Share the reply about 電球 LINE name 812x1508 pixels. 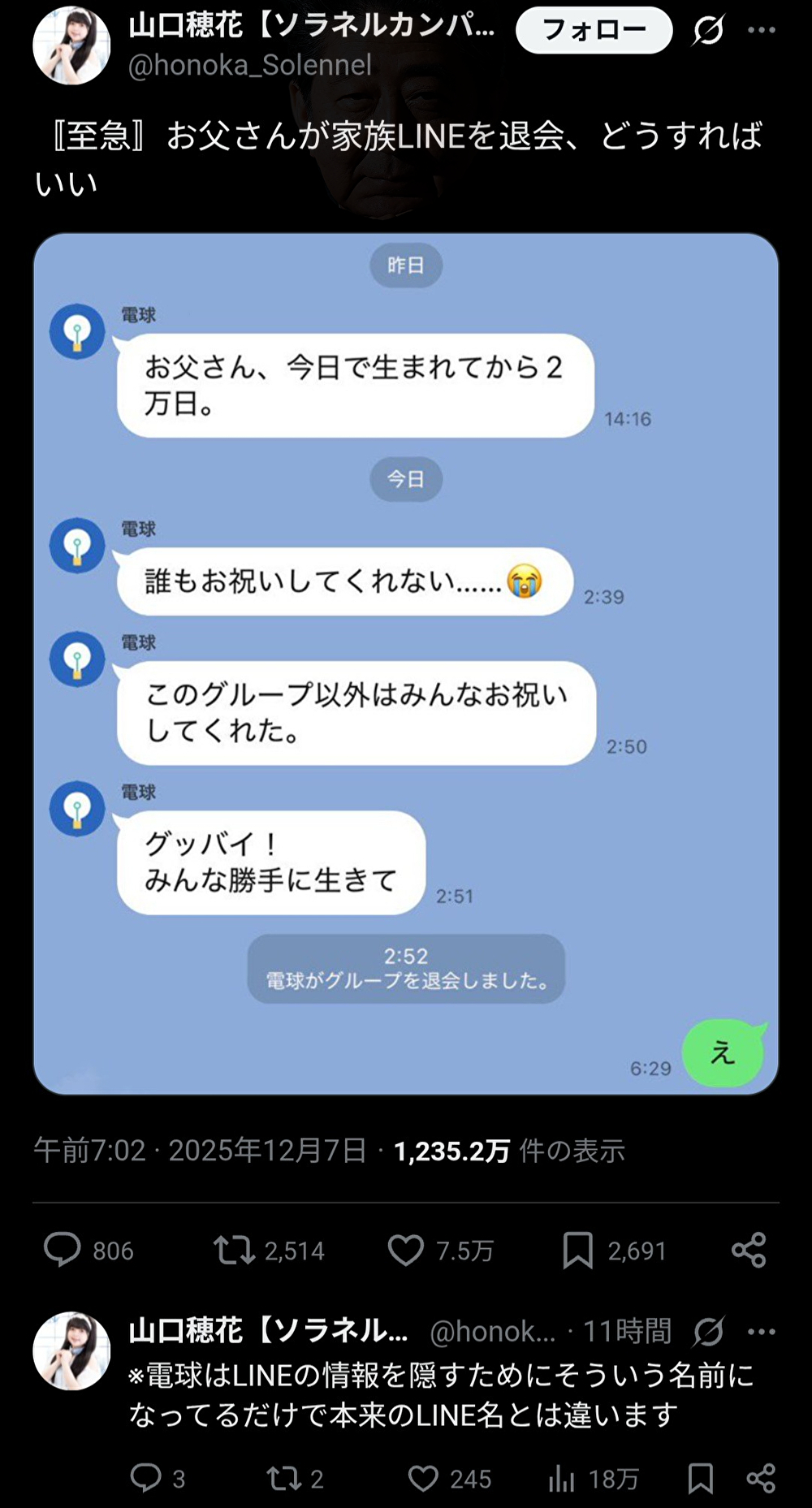tap(760, 1478)
